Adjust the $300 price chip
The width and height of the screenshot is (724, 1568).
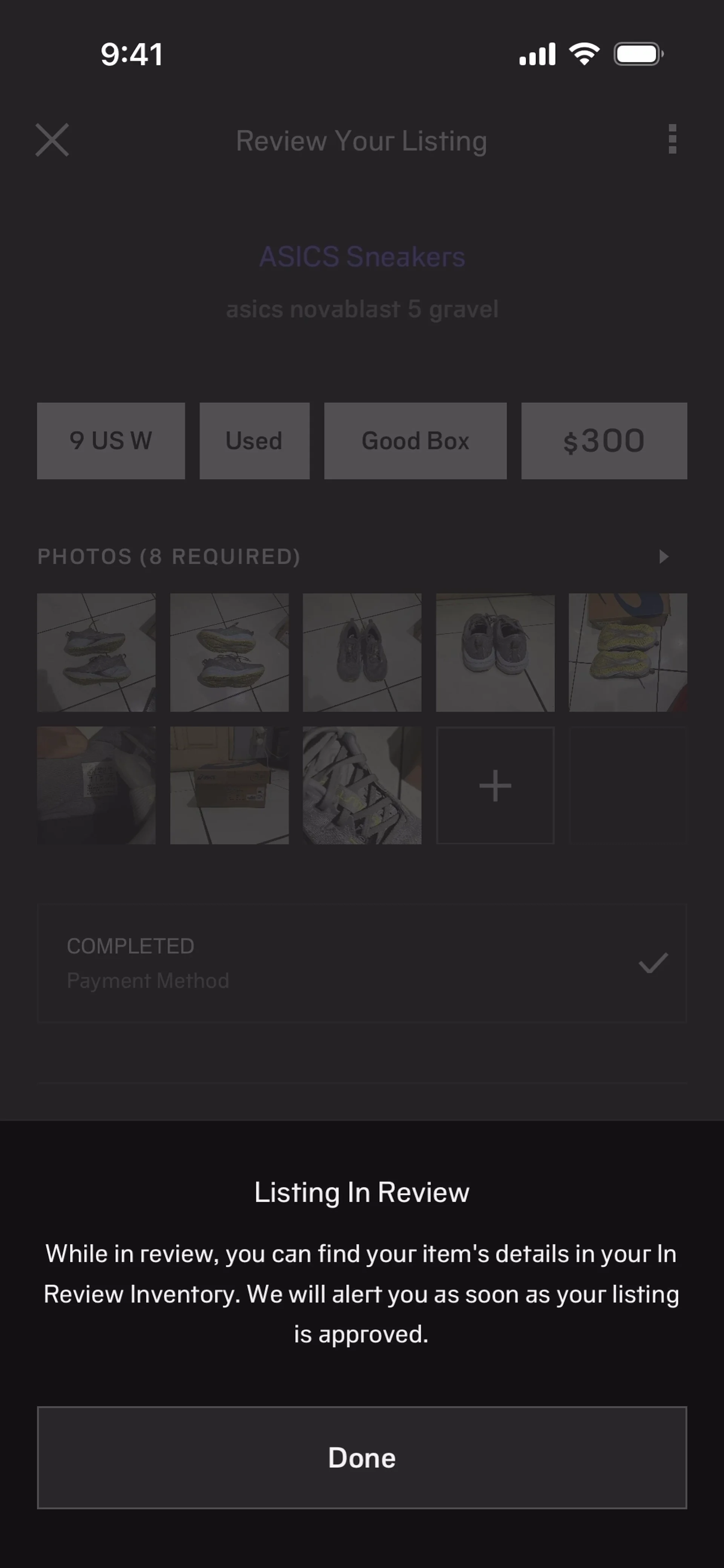pyautogui.click(x=604, y=441)
